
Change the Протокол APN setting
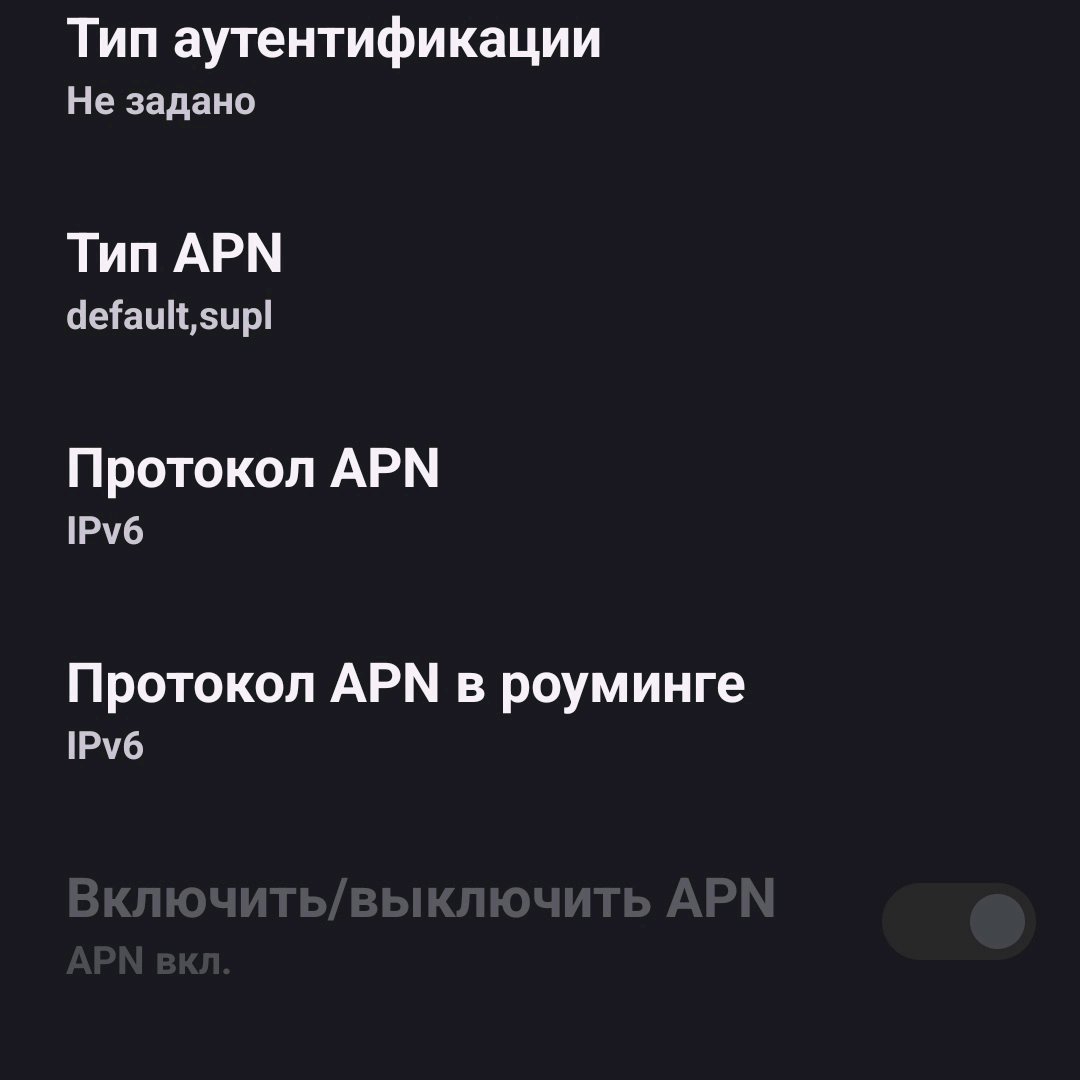tap(253, 497)
